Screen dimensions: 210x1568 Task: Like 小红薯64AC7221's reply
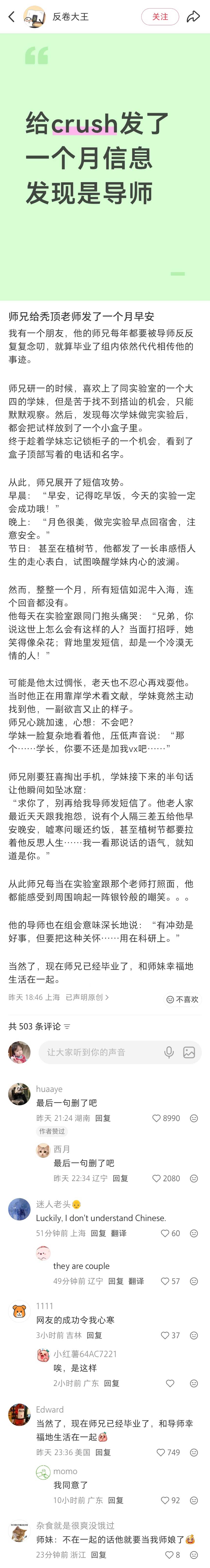click(170, 1384)
